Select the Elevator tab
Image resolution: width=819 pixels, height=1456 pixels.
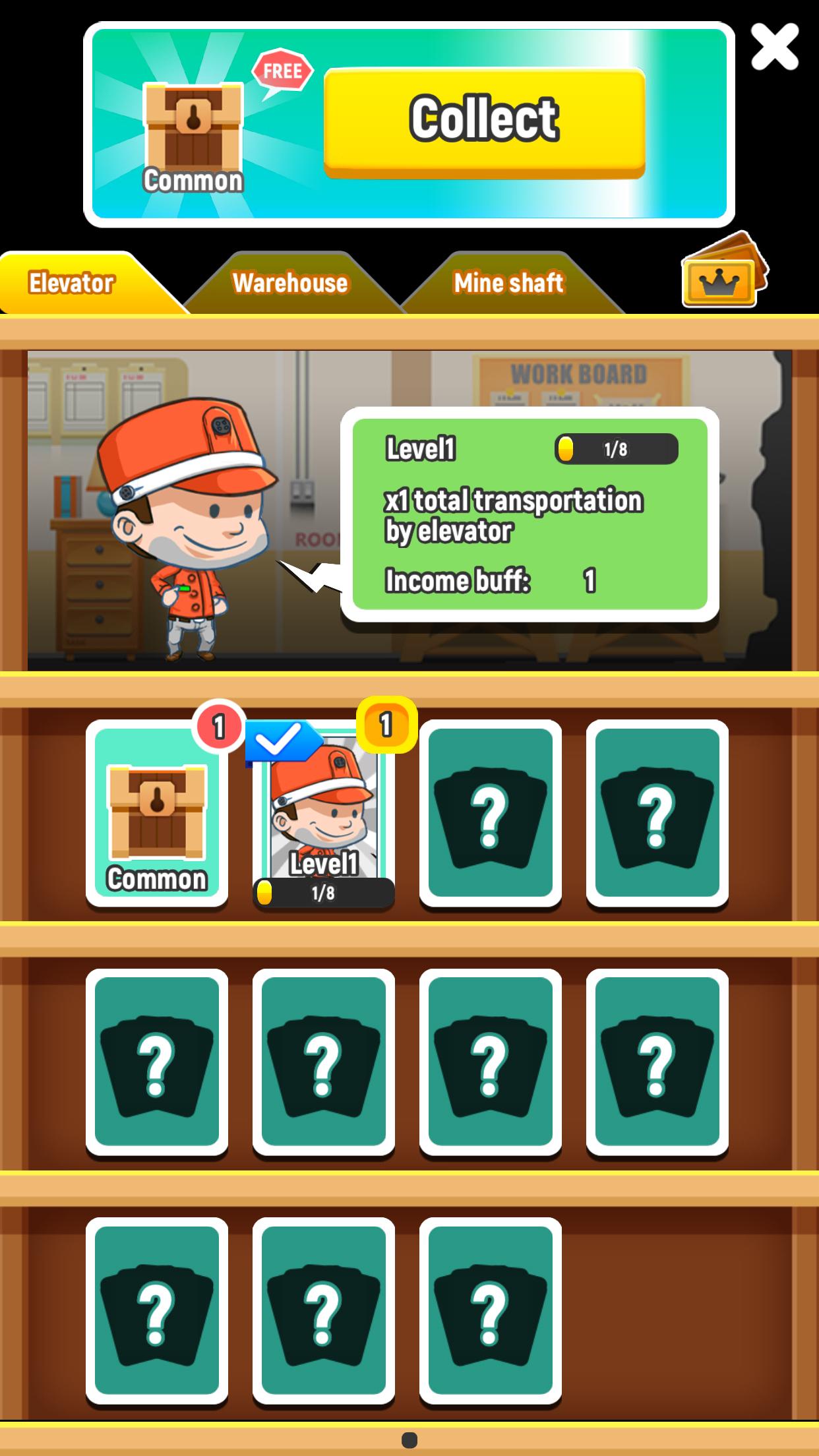coord(71,284)
